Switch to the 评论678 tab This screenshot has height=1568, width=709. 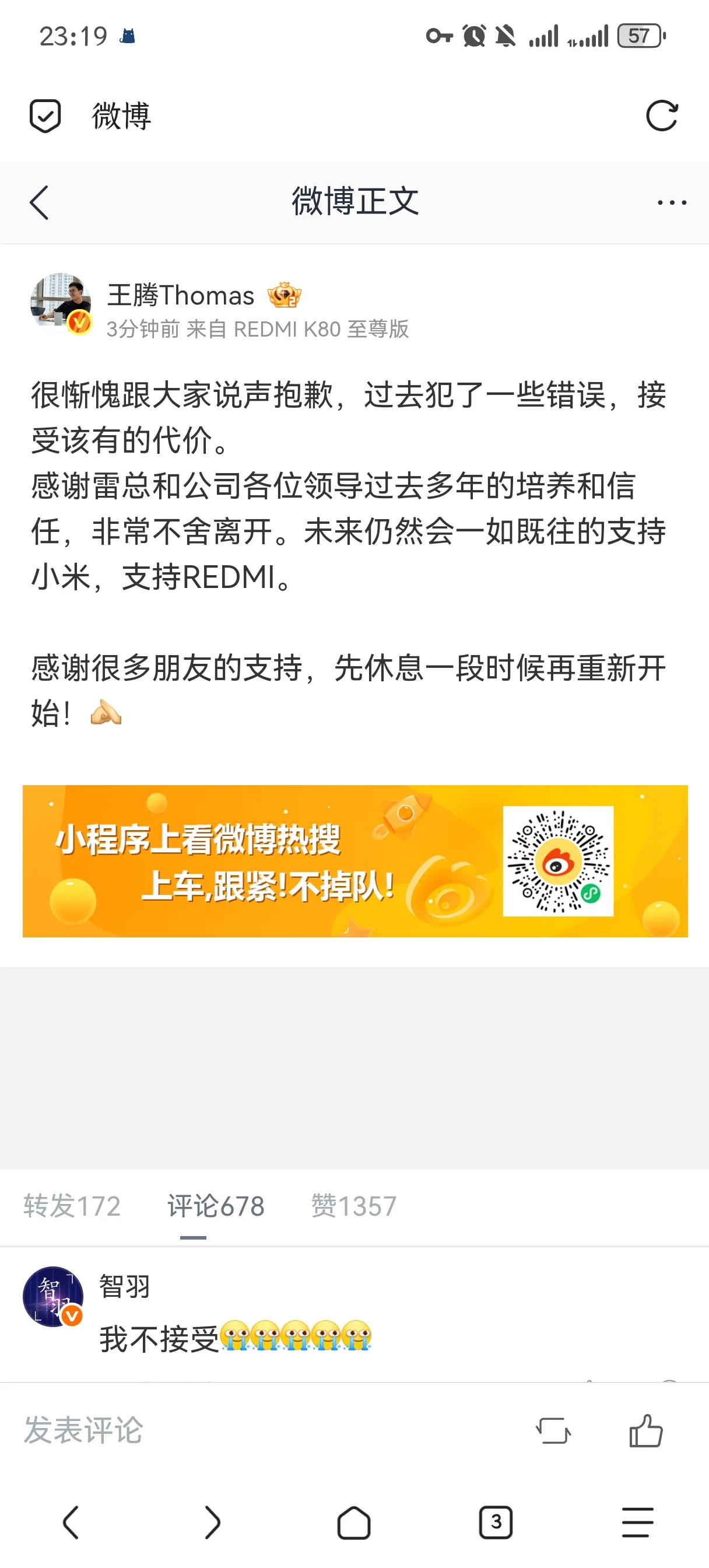pos(216,1206)
